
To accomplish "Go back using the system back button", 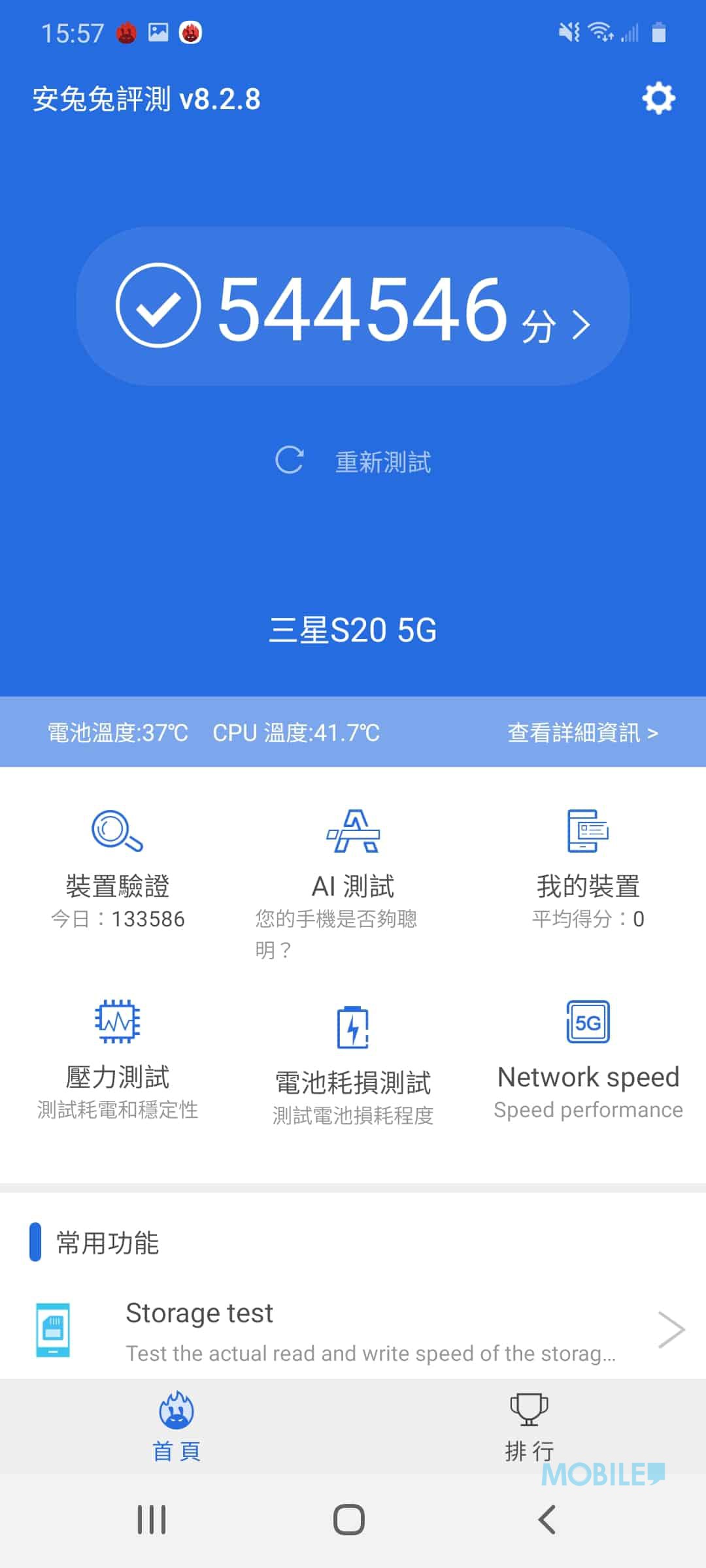I will pos(547,1520).
